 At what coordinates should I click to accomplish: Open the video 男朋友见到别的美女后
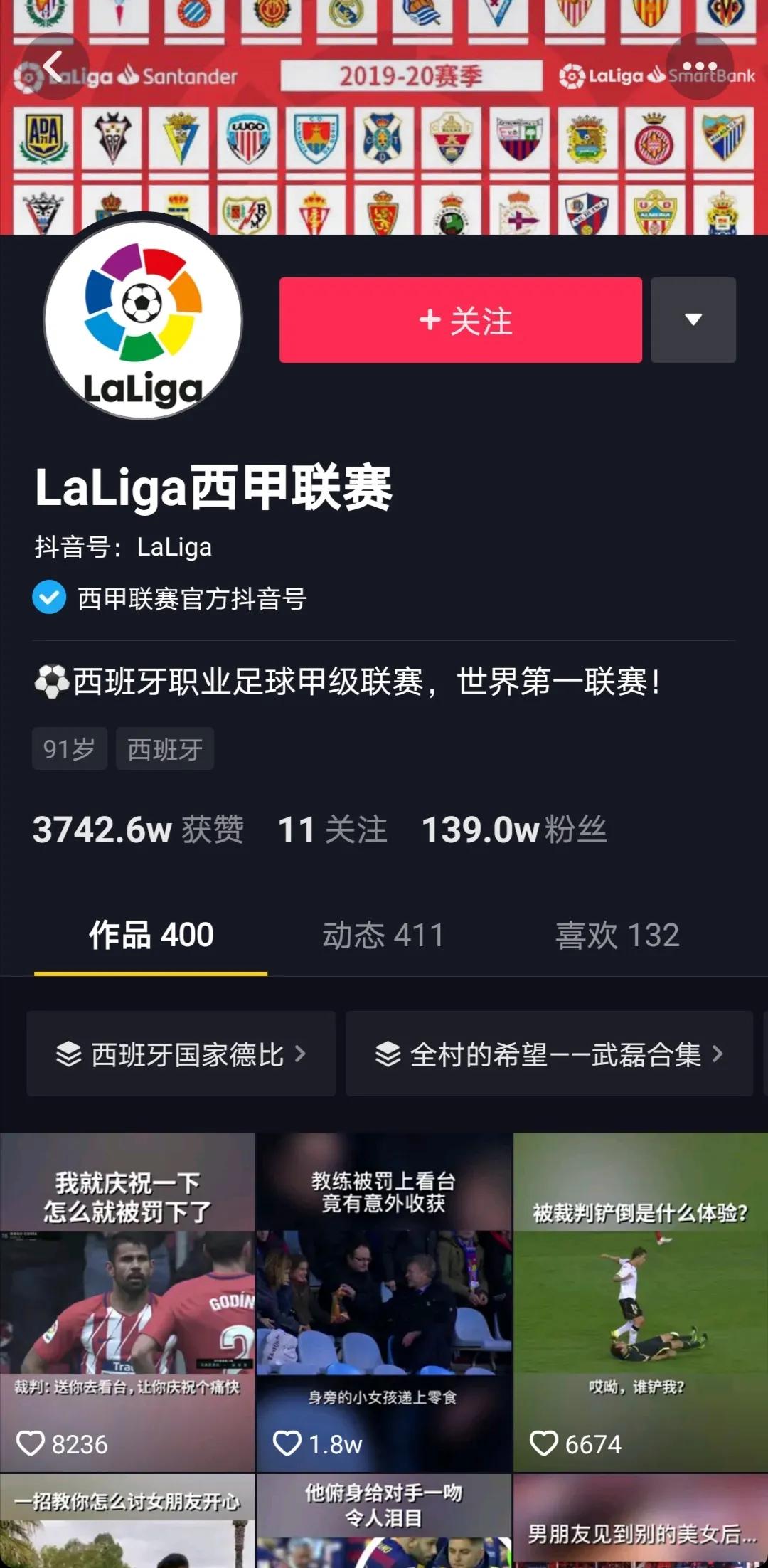click(641, 1522)
